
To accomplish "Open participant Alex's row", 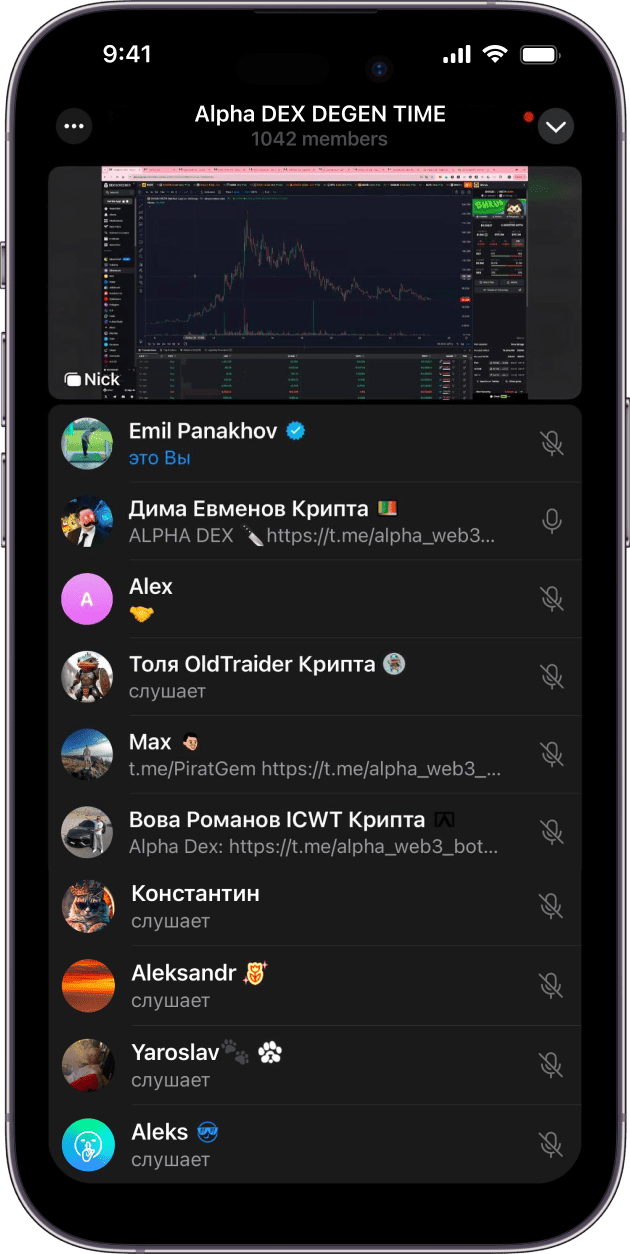I will point(300,598).
